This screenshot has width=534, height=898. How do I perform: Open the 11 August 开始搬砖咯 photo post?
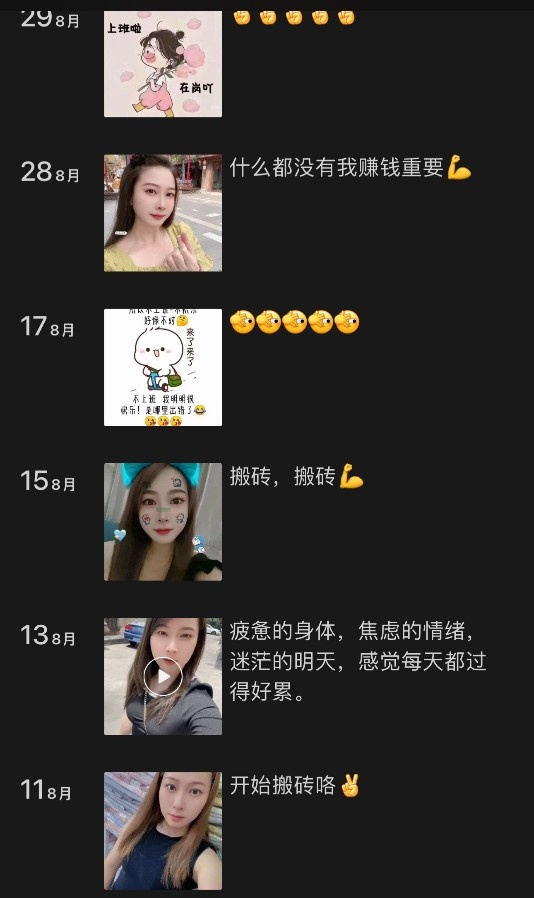point(163,831)
